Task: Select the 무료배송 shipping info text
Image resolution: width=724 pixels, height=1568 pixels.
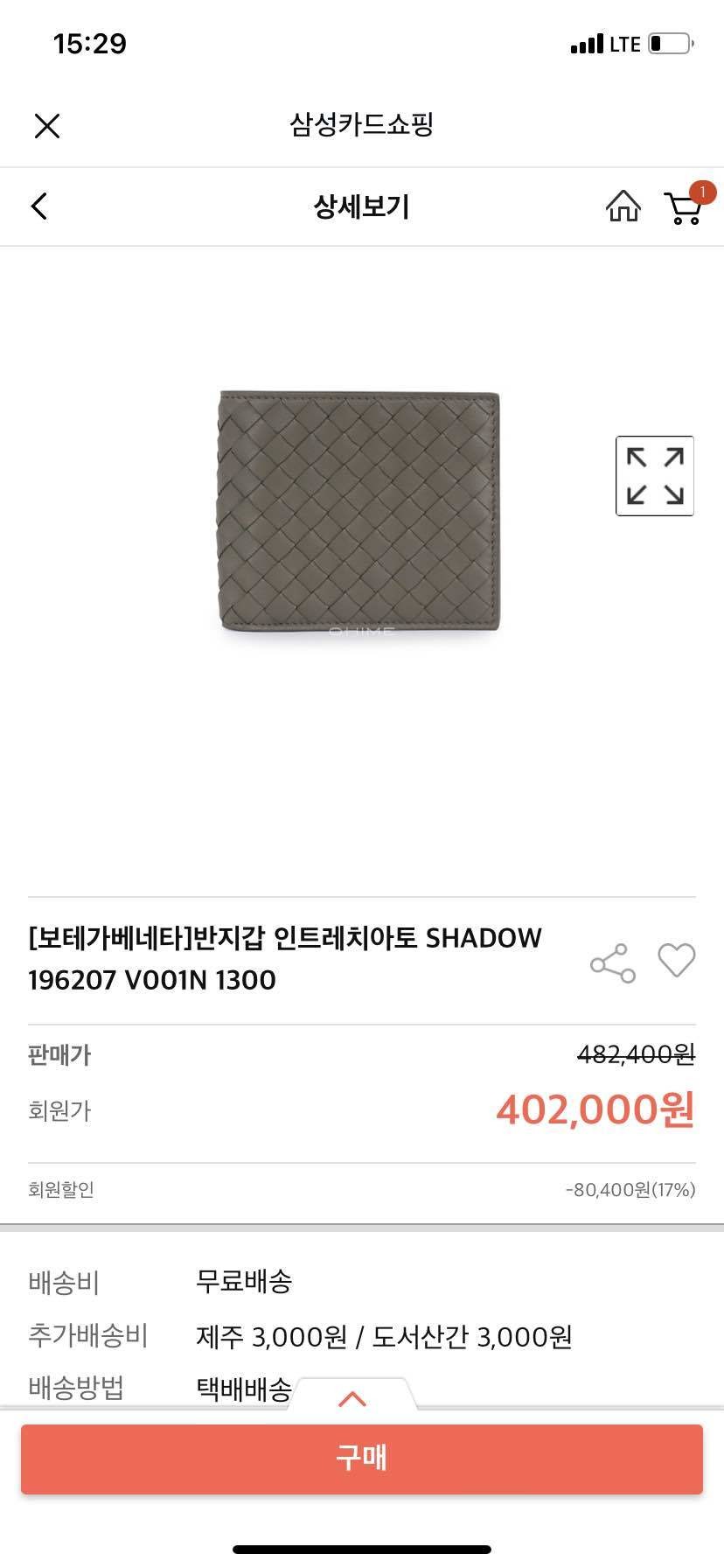Action: point(245,1282)
